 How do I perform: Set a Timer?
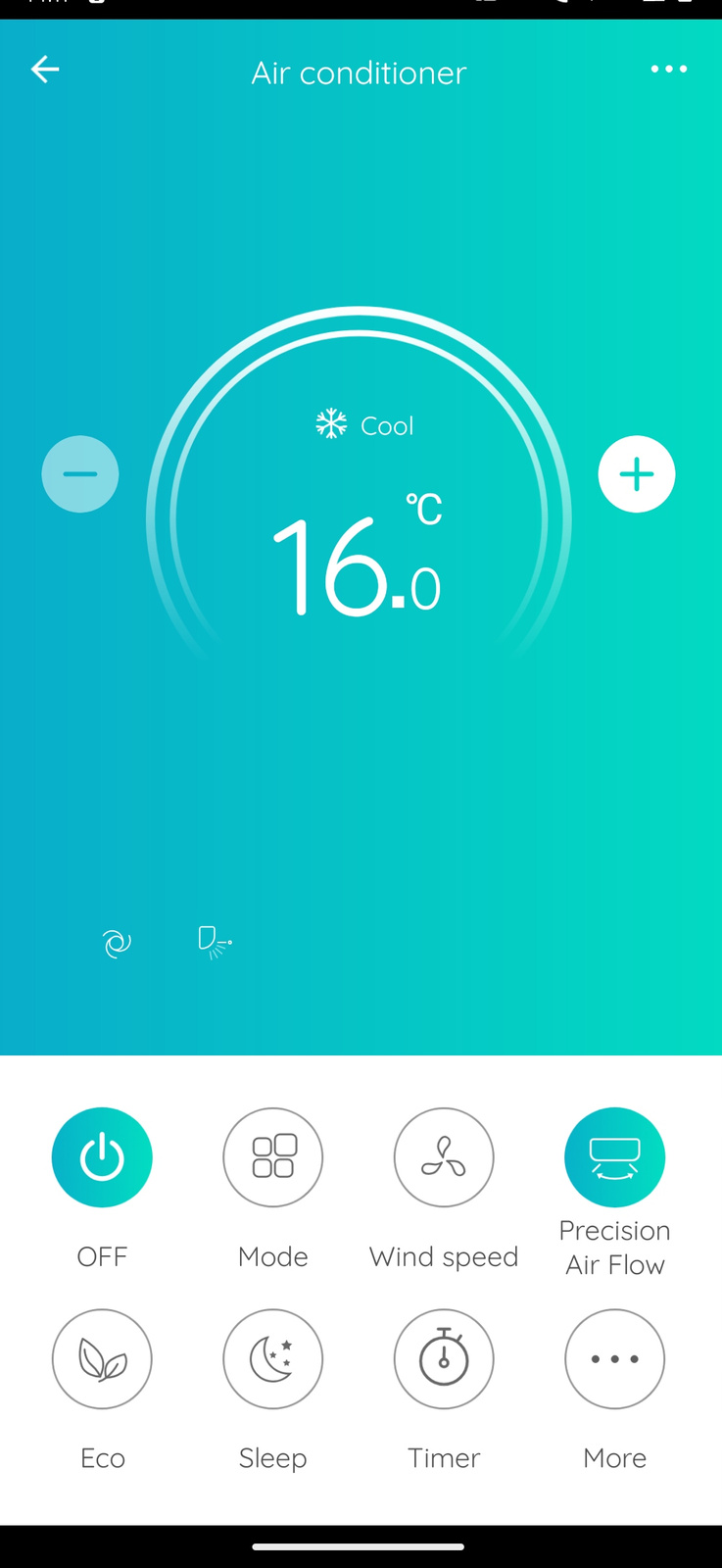(444, 1359)
